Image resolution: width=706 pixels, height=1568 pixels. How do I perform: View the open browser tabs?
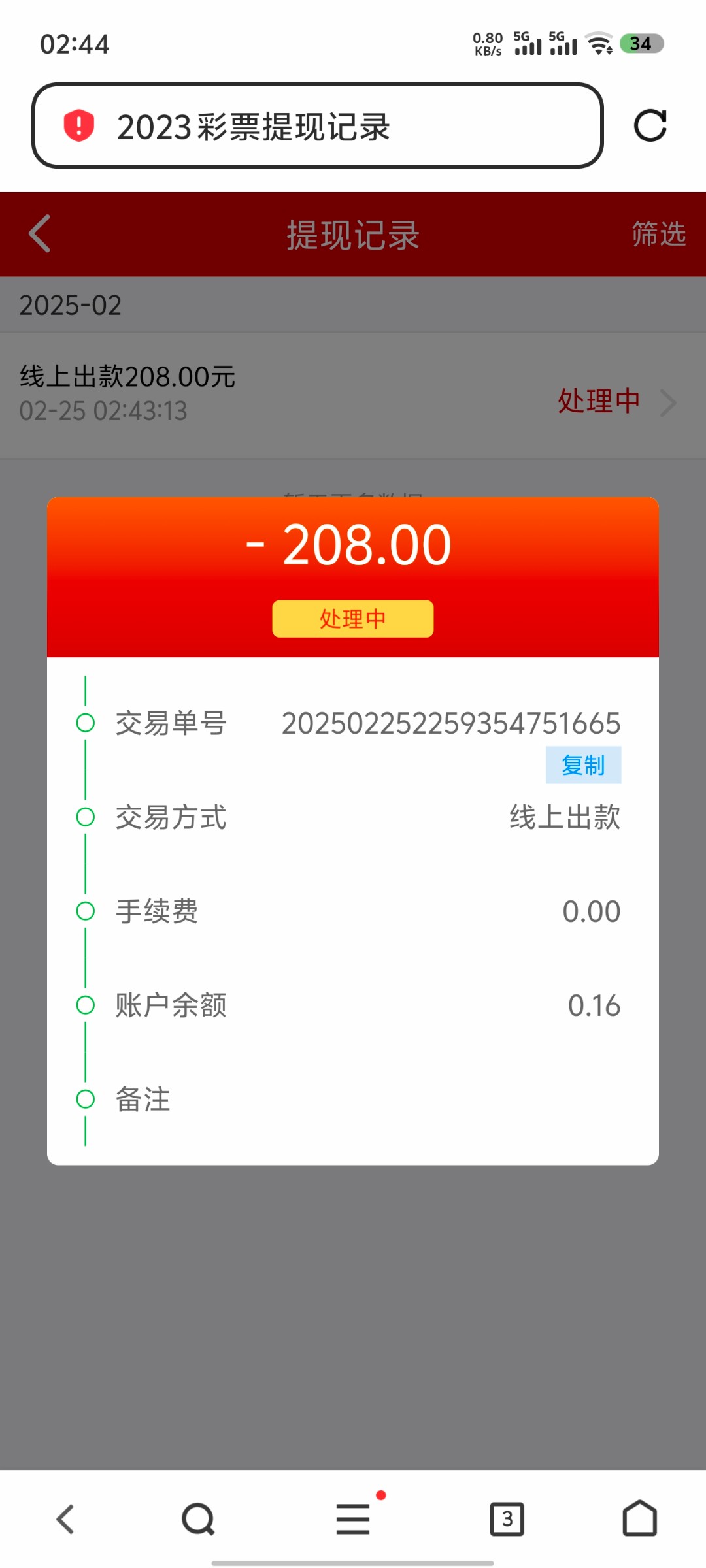click(x=507, y=1518)
